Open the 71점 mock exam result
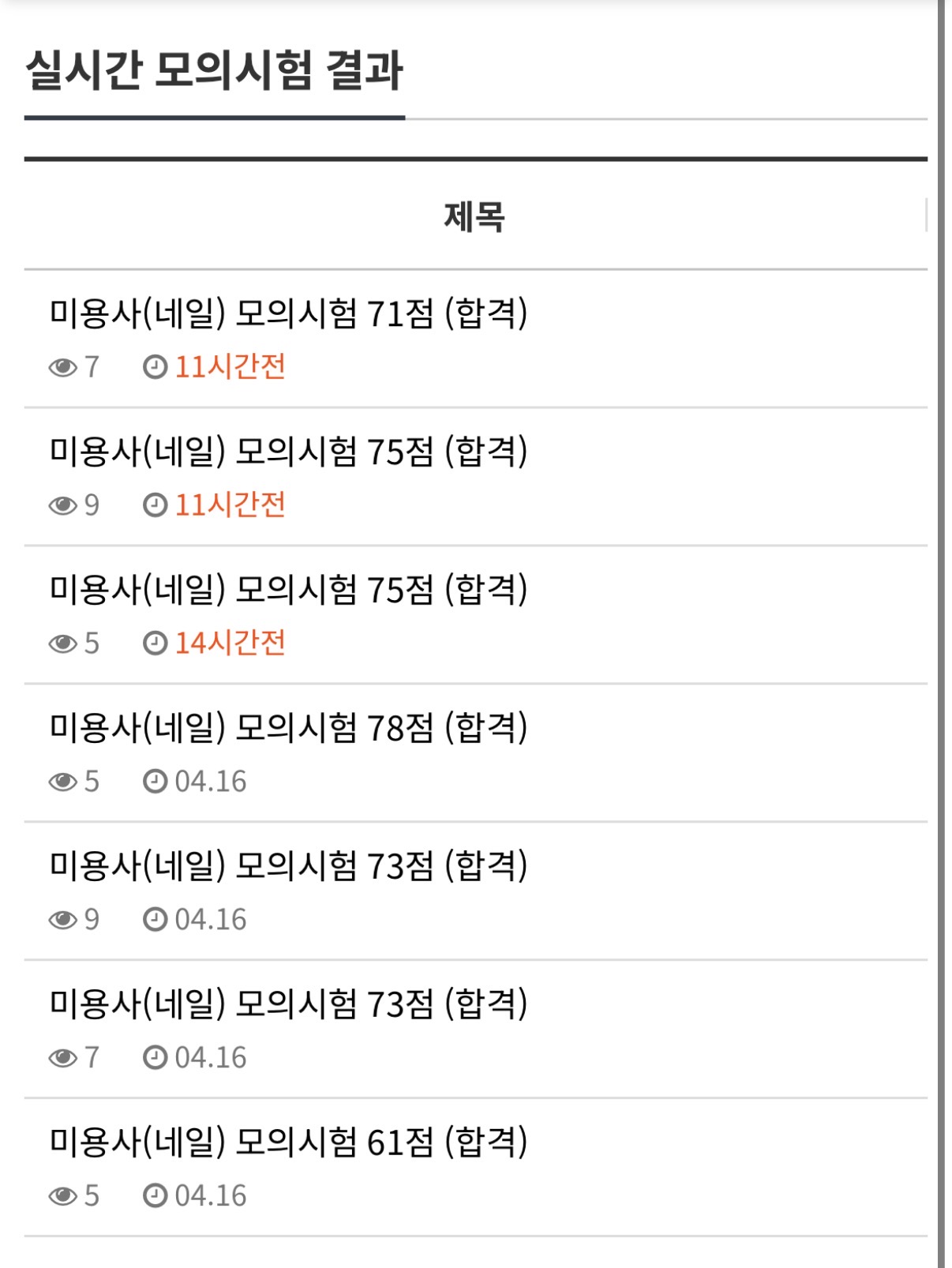Image resolution: width=952 pixels, height=1268 pixels. (x=288, y=314)
